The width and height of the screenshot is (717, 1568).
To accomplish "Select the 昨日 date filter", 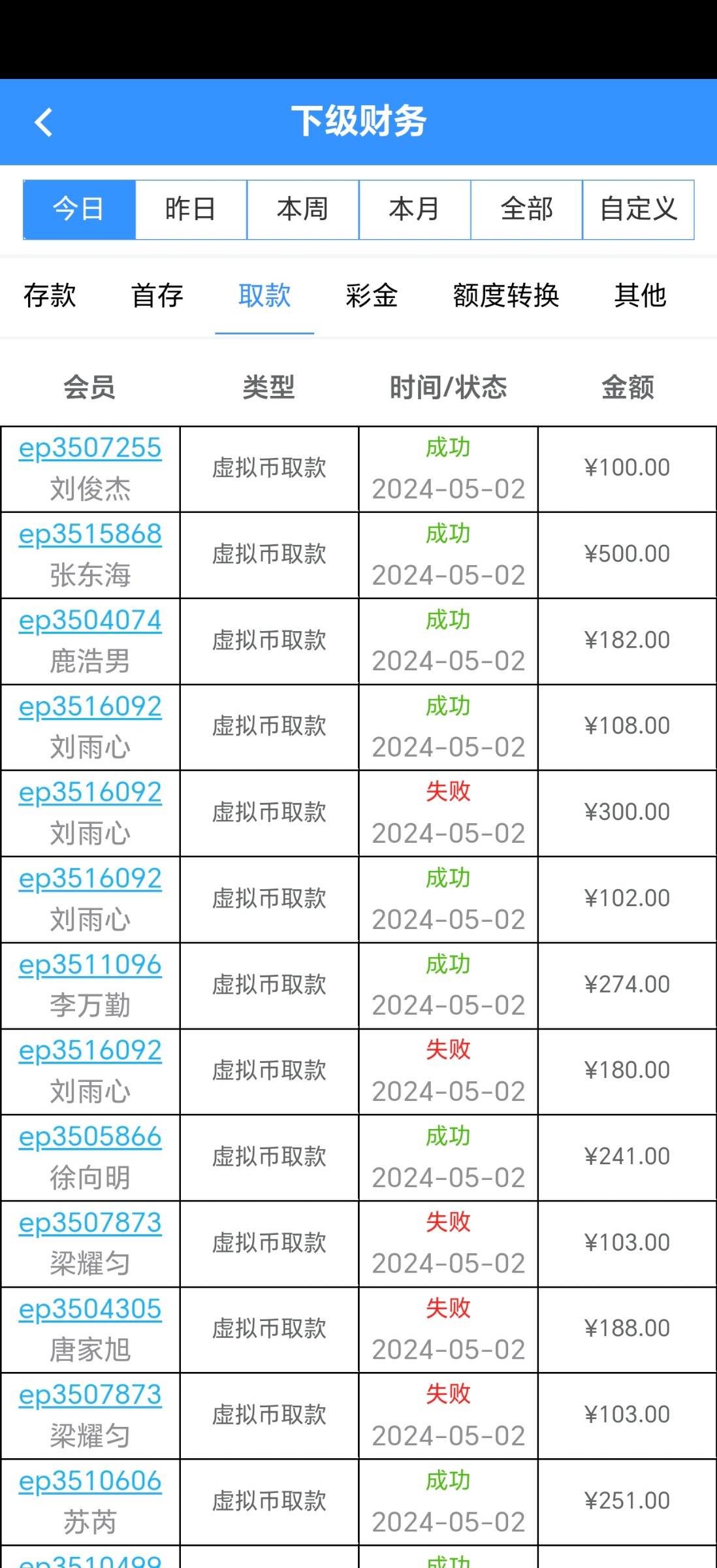I will coord(190,209).
